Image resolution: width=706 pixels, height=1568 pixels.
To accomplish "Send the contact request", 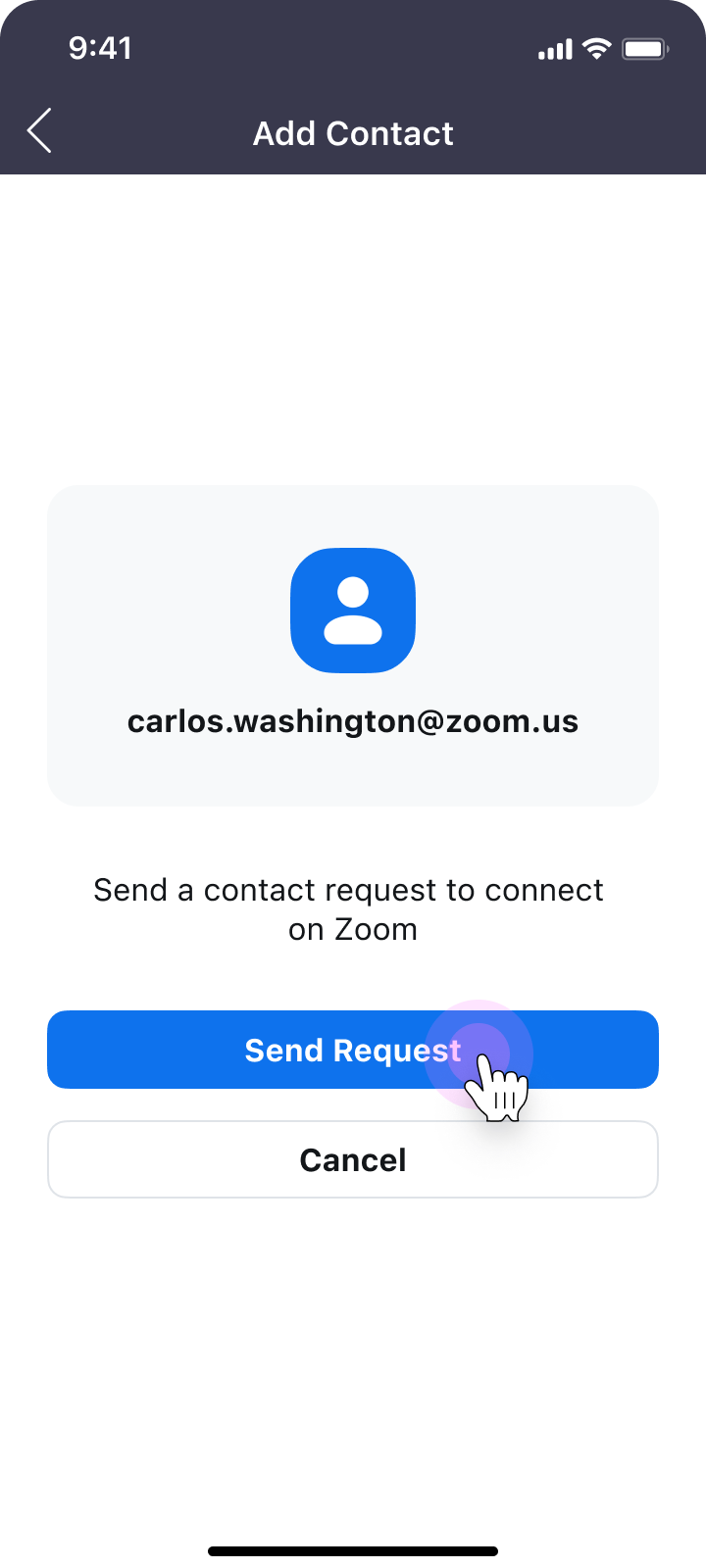I will click(x=353, y=1050).
